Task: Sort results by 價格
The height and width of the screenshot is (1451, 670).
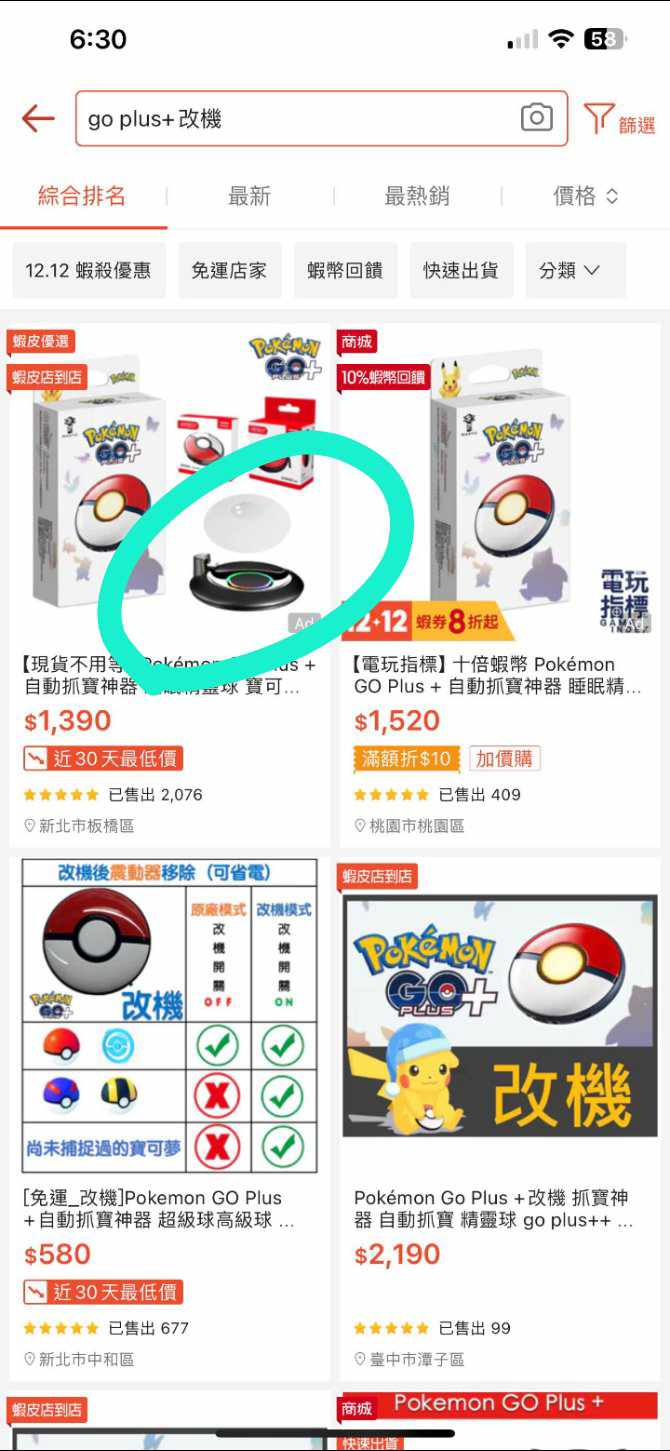Action: pos(585,196)
